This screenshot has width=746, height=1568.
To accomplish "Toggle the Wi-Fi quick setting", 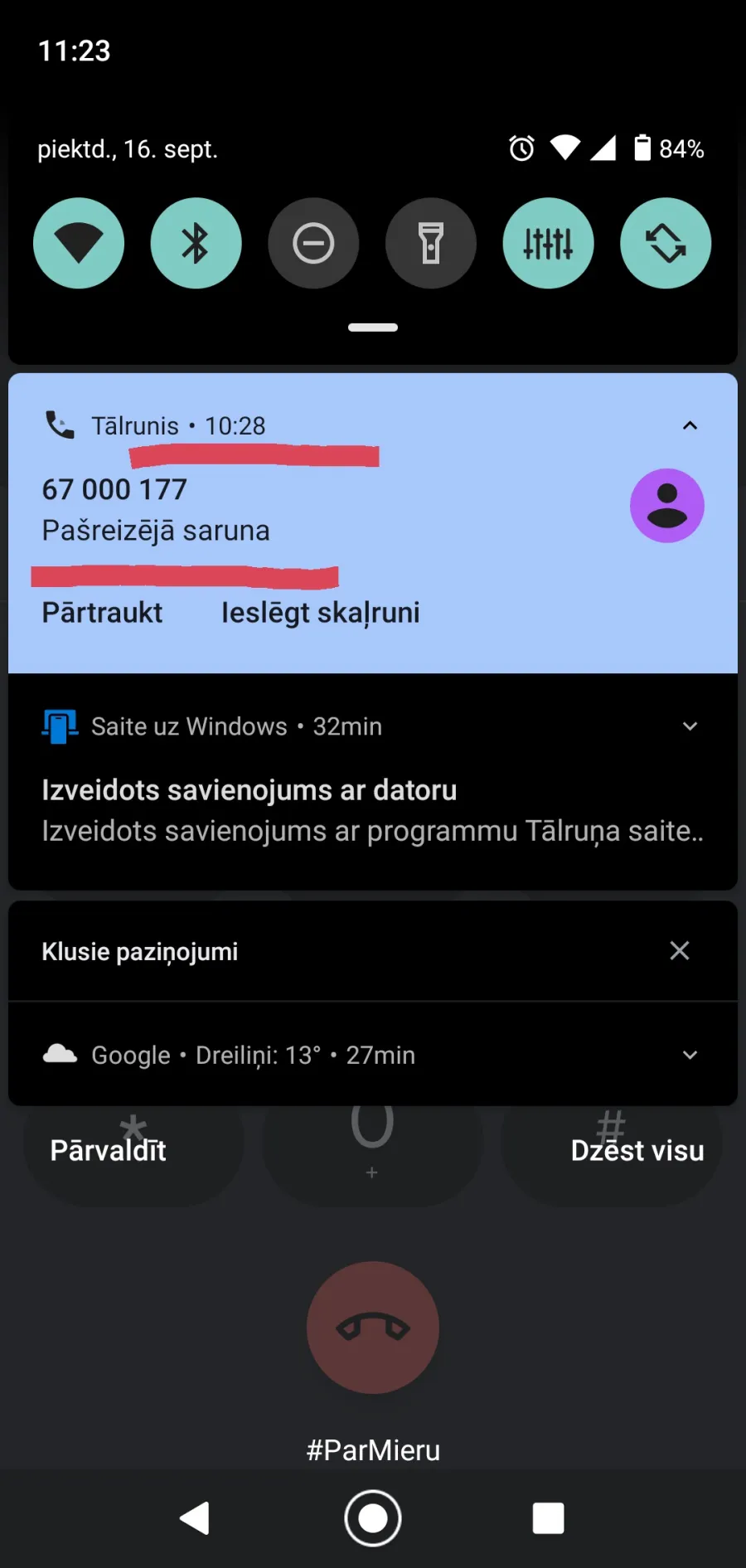I will tap(79, 243).
